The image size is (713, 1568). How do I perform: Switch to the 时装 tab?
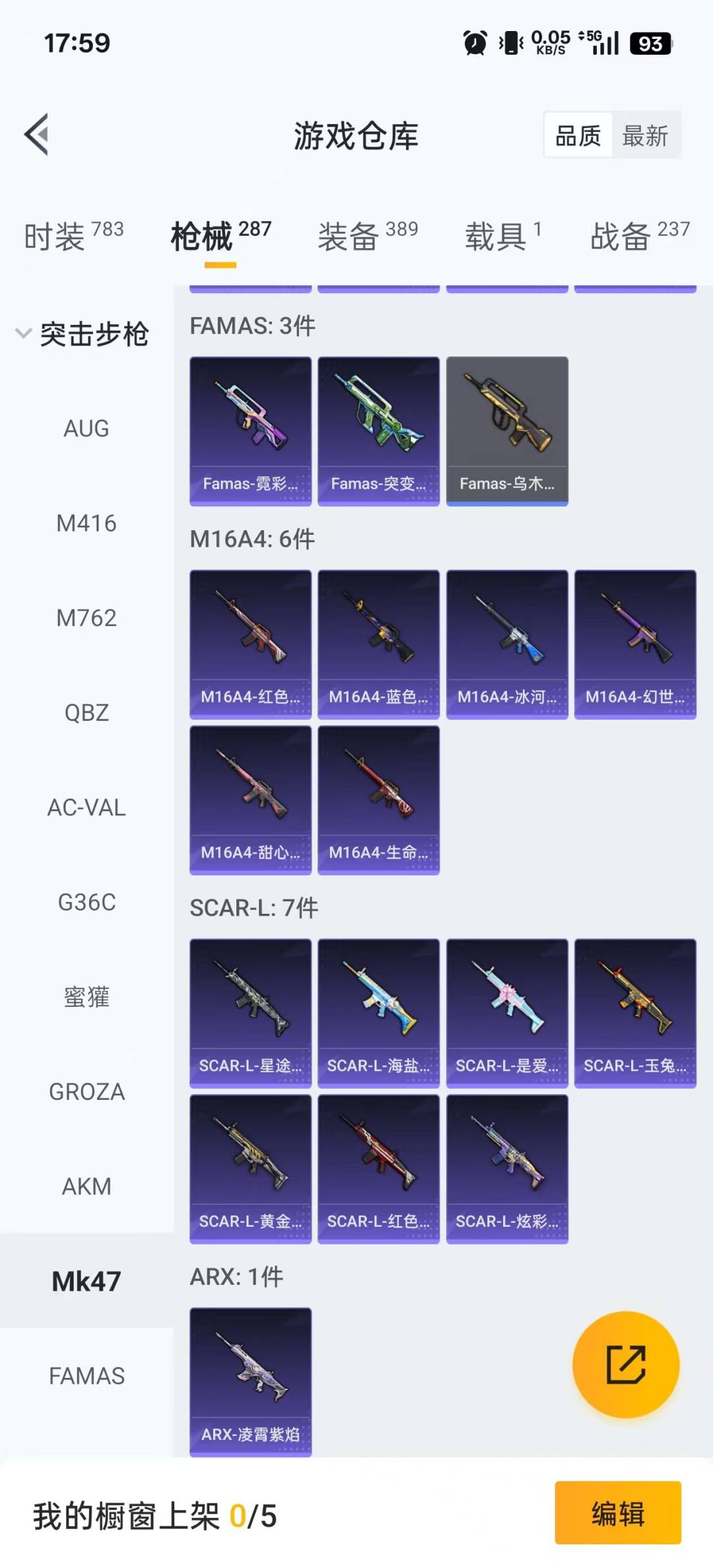tap(73, 236)
